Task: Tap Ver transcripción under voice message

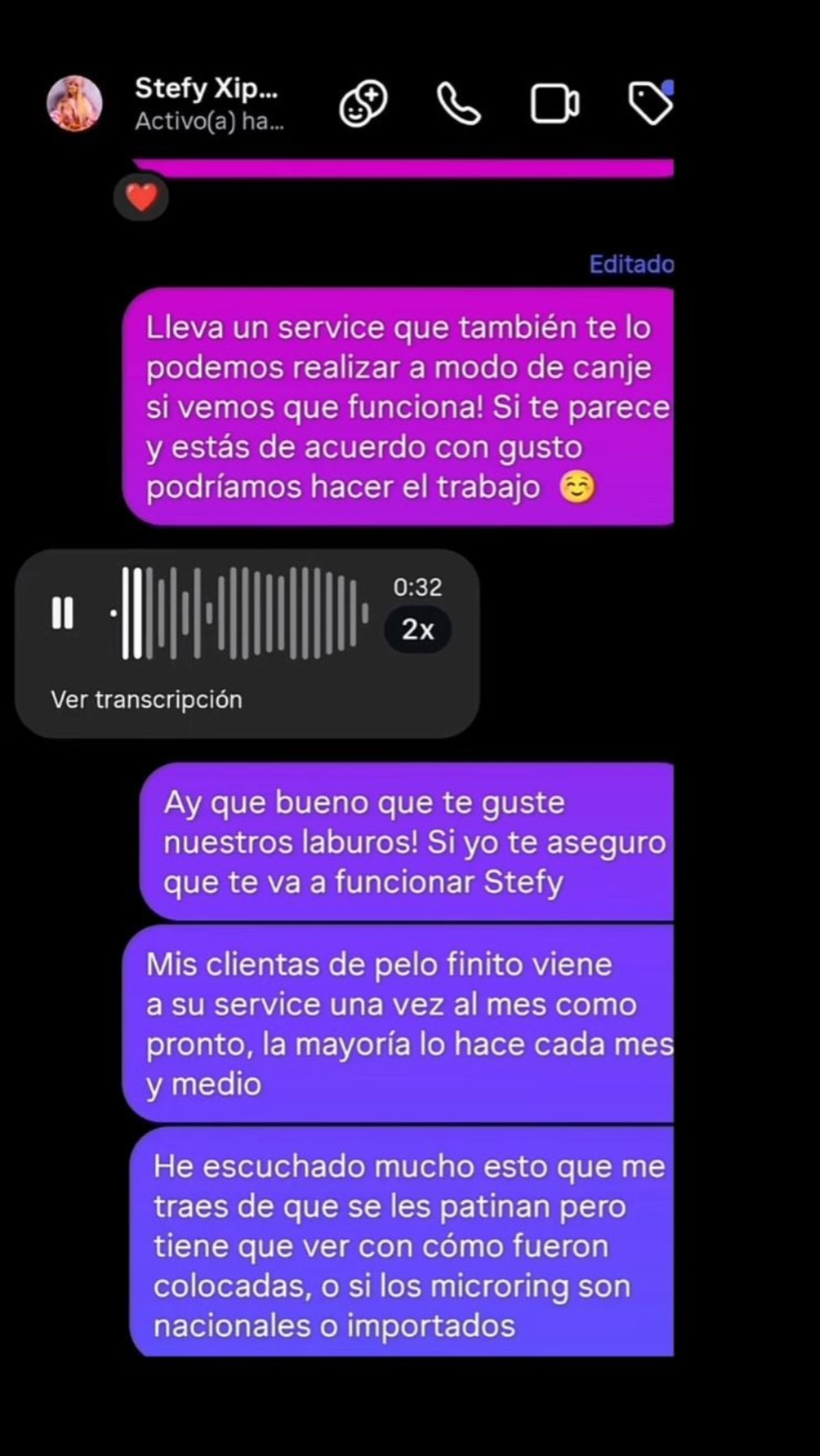Action: click(146, 699)
